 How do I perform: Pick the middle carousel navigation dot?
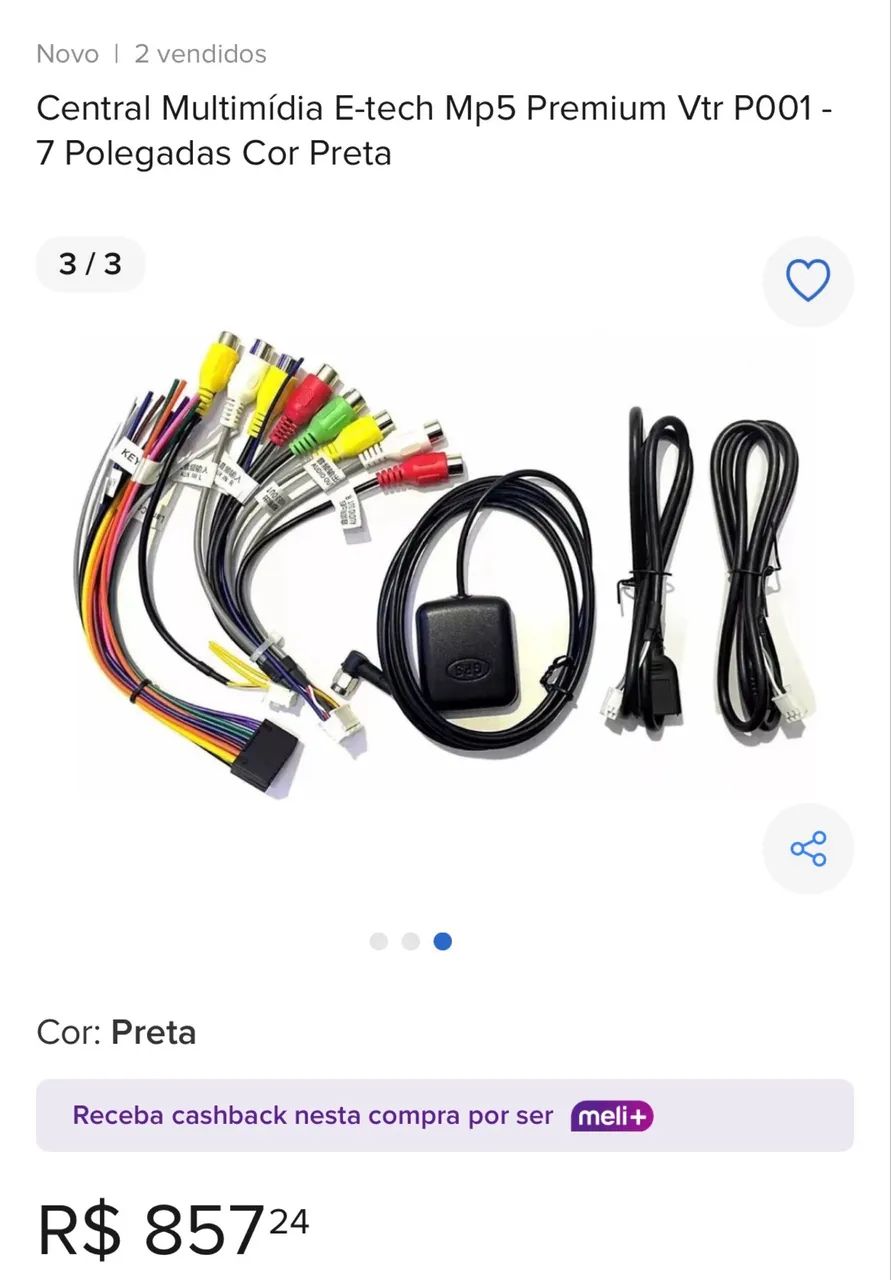pyautogui.click(x=410, y=941)
